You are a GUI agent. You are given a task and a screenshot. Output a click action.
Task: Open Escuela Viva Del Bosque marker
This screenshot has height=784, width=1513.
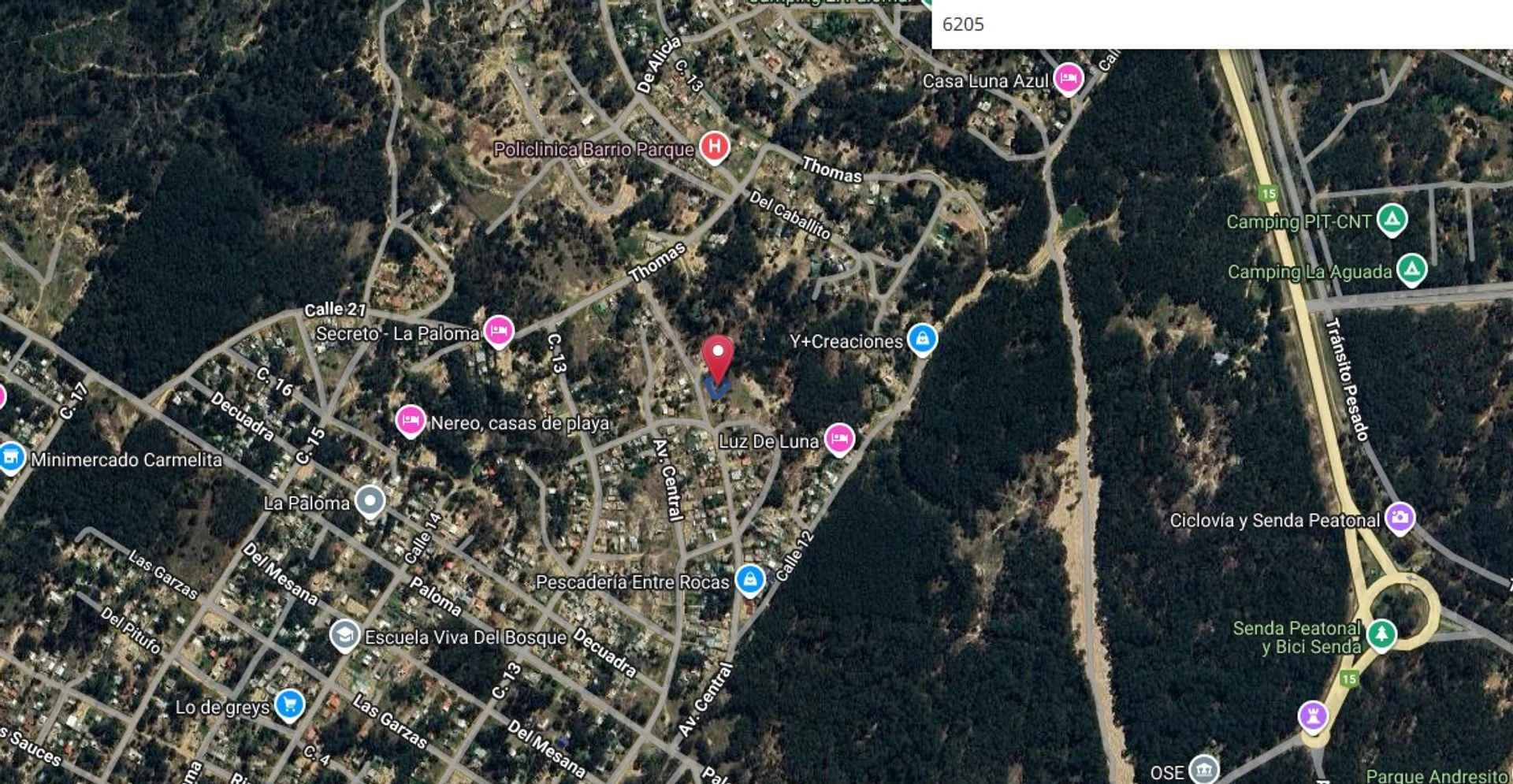(x=344, y=636)
